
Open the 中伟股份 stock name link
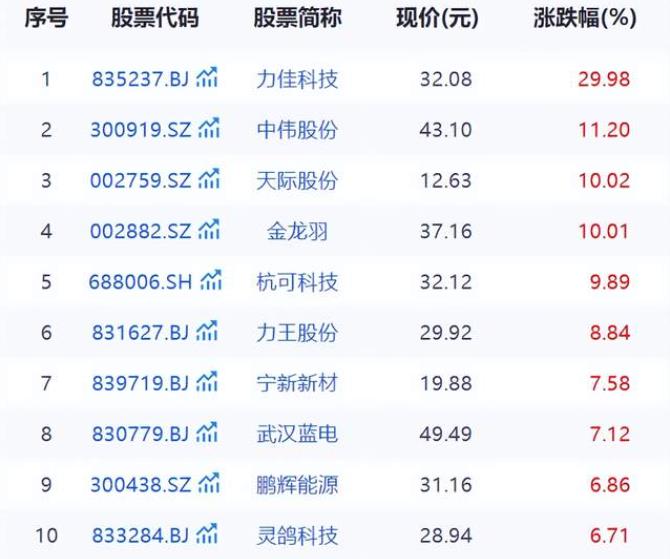click(297, 129)
